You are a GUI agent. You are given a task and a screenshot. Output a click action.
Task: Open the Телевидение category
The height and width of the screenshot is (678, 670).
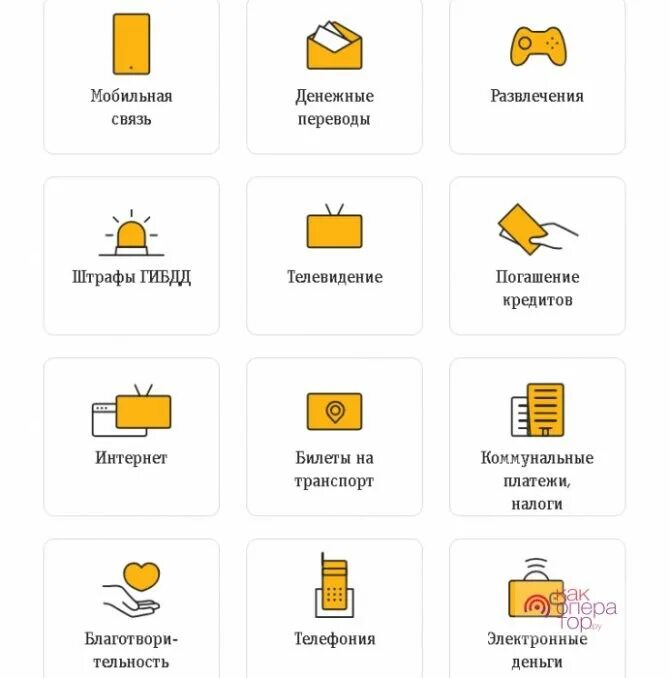(x=334, y=256)
